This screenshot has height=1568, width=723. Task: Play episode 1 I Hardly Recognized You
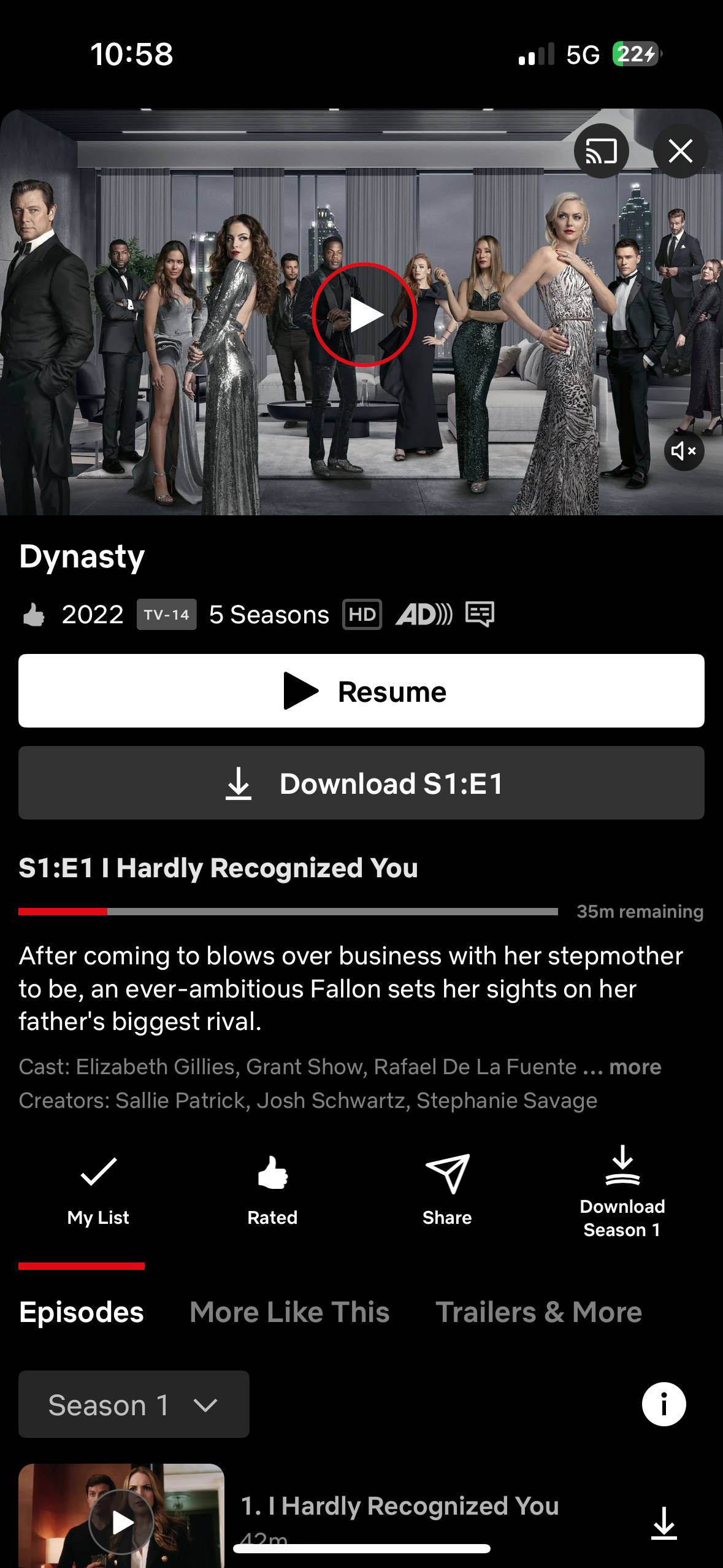121,1516
